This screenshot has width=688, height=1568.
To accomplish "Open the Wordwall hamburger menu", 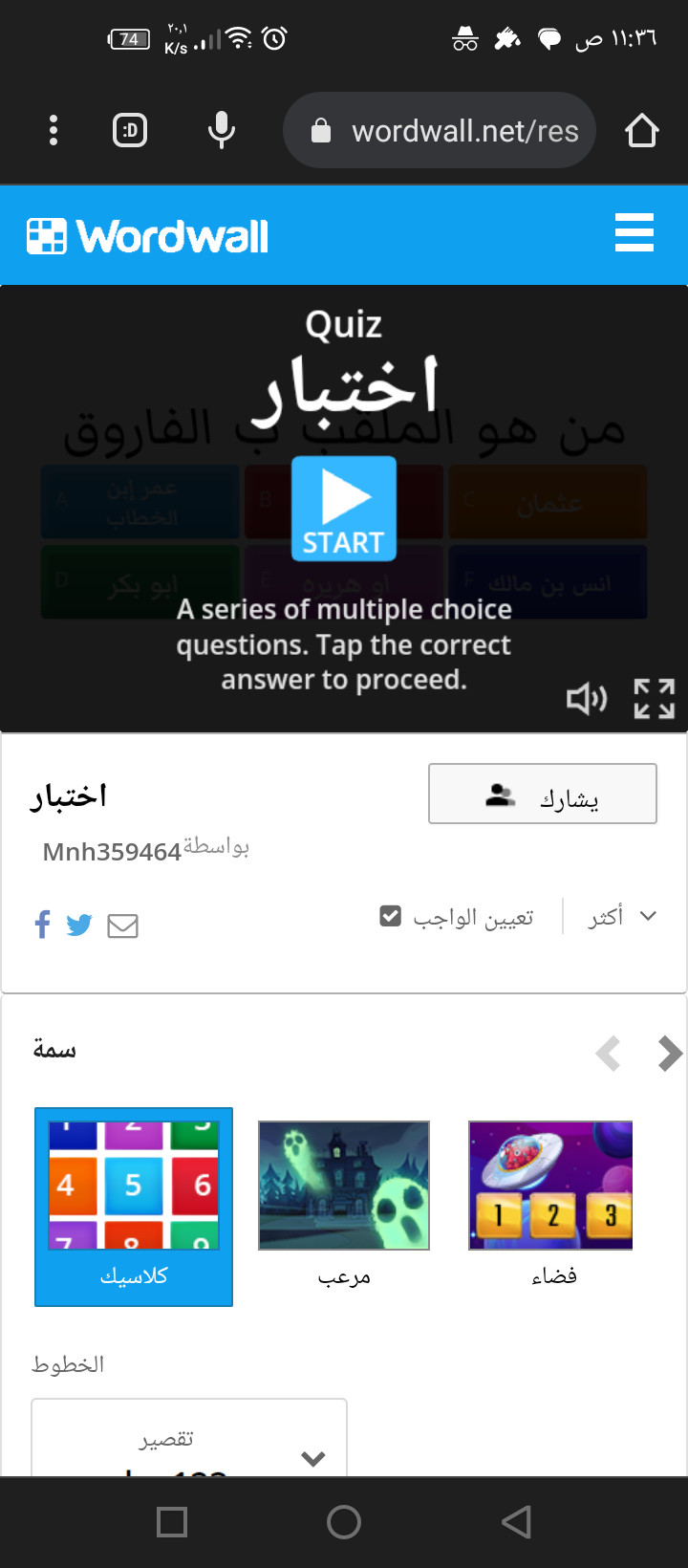I will pyautogui.click(x=634, y=233).
